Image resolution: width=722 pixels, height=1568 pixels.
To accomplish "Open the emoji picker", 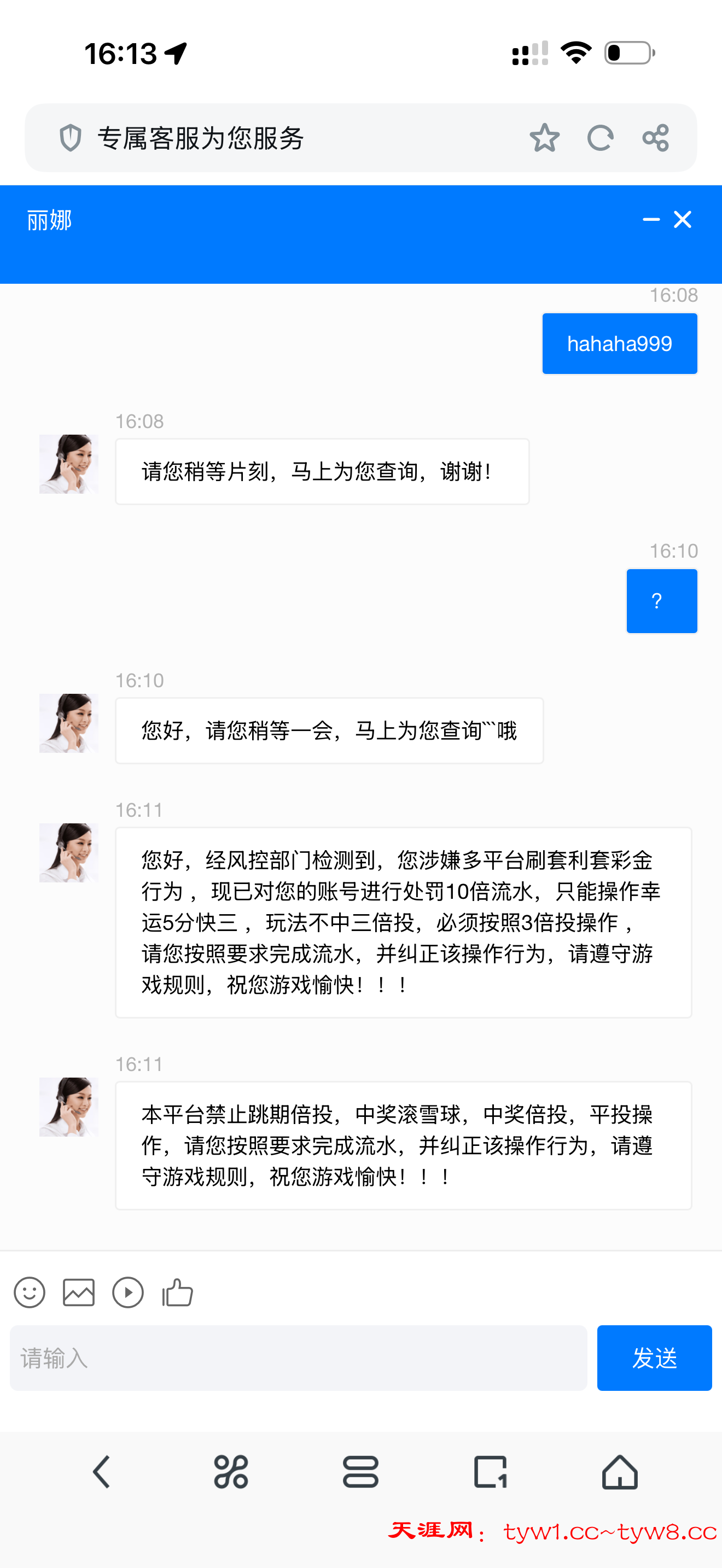I will [29, 1292].
